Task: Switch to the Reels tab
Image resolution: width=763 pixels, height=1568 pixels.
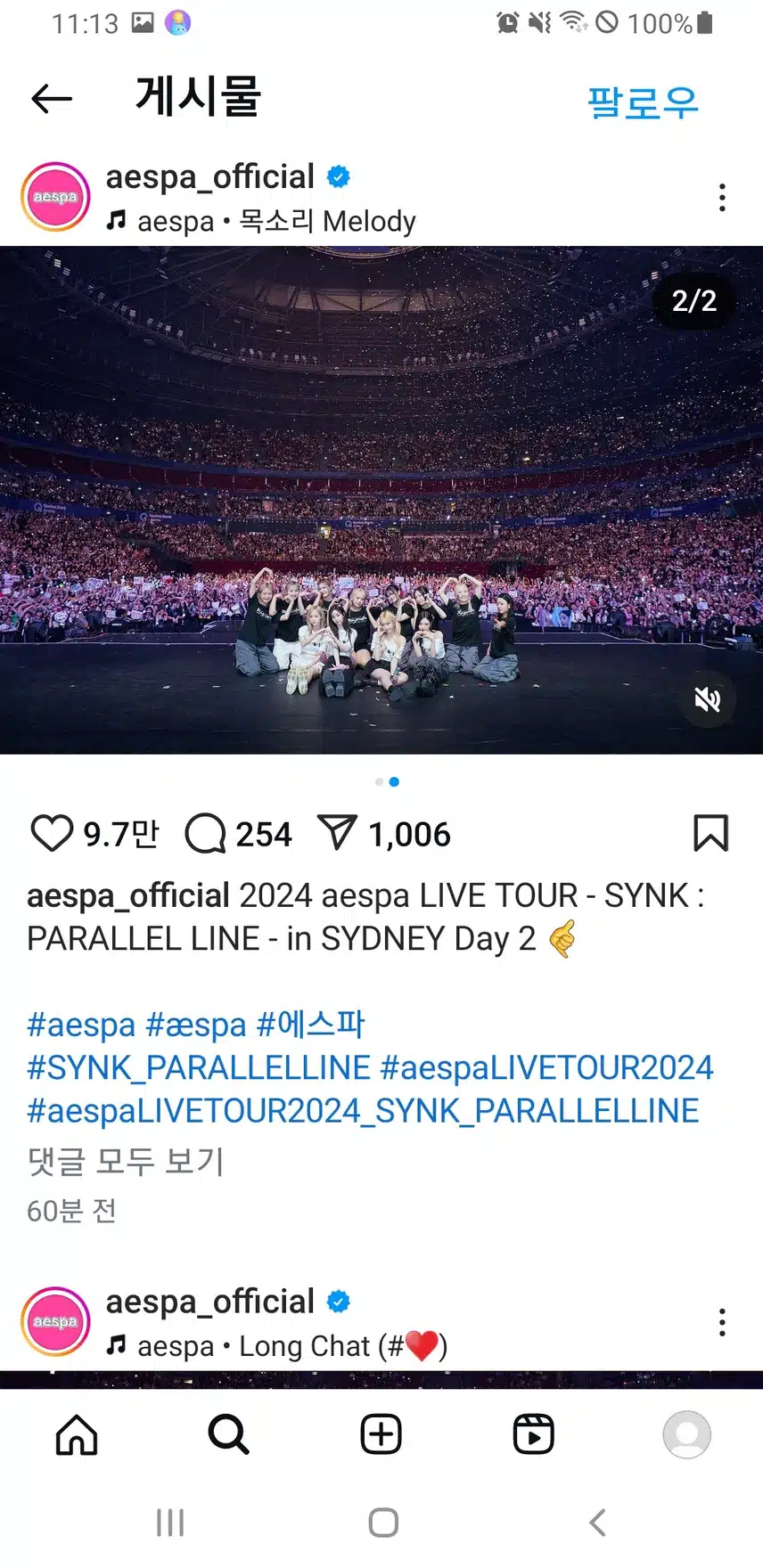Action: 534,1435
